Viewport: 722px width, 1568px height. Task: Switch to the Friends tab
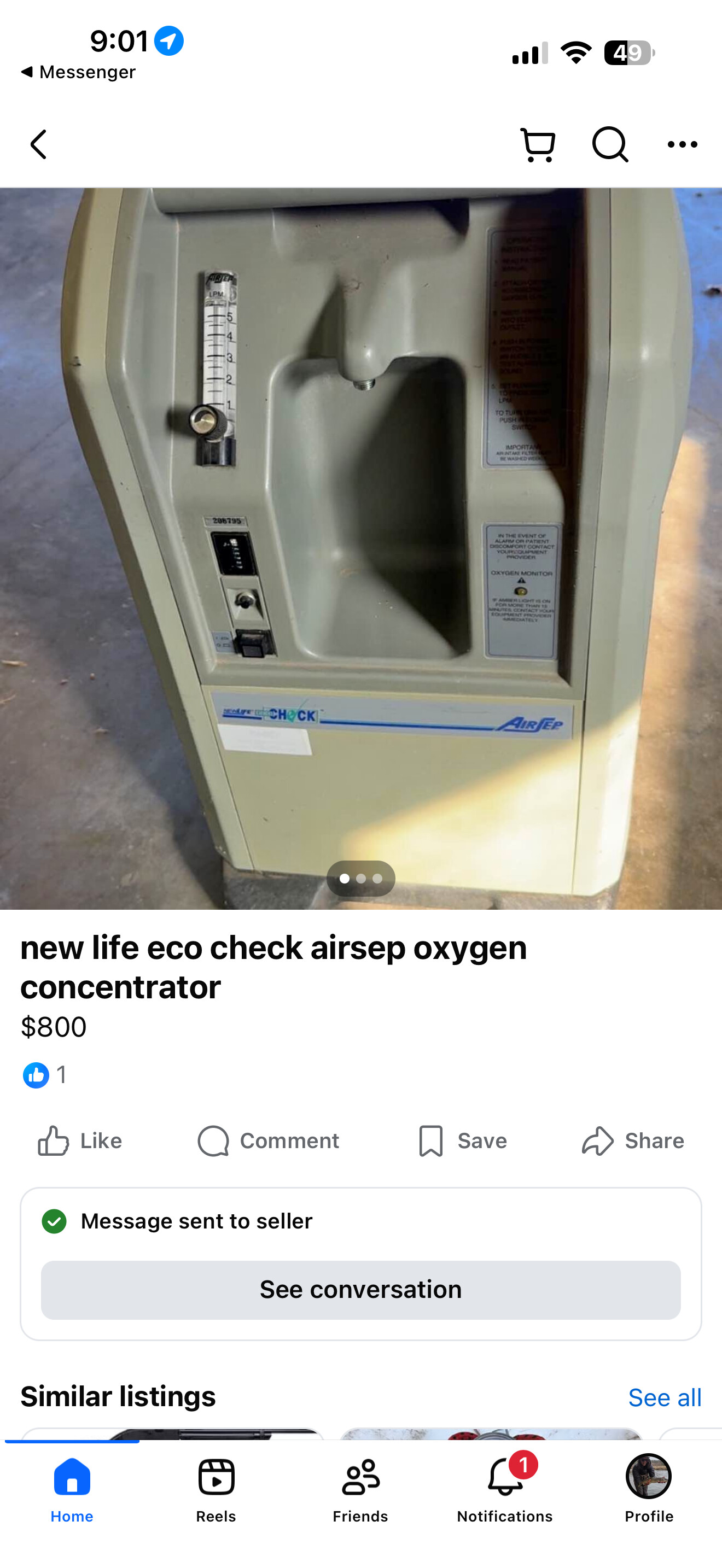tap(360, 1488)
